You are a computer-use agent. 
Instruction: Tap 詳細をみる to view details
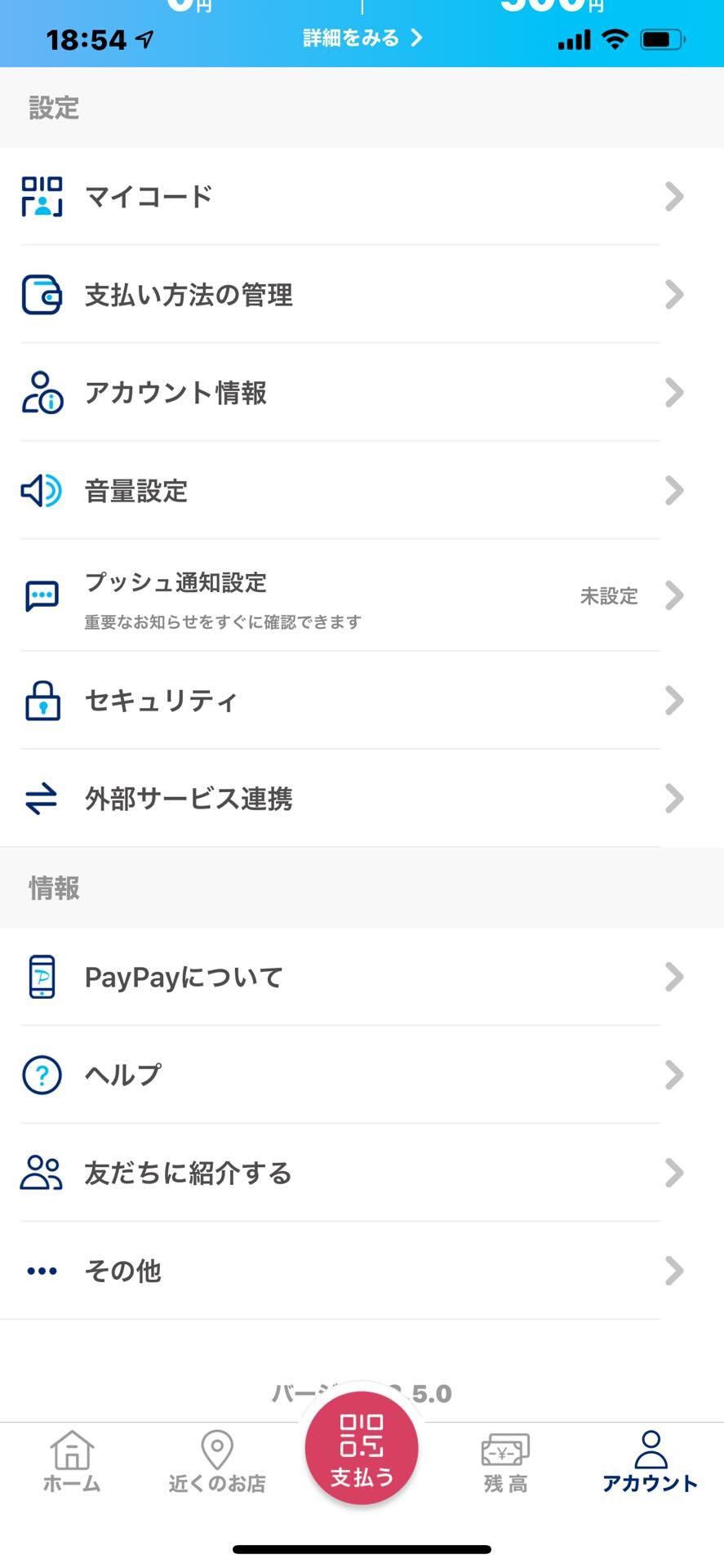coord(362,38)
